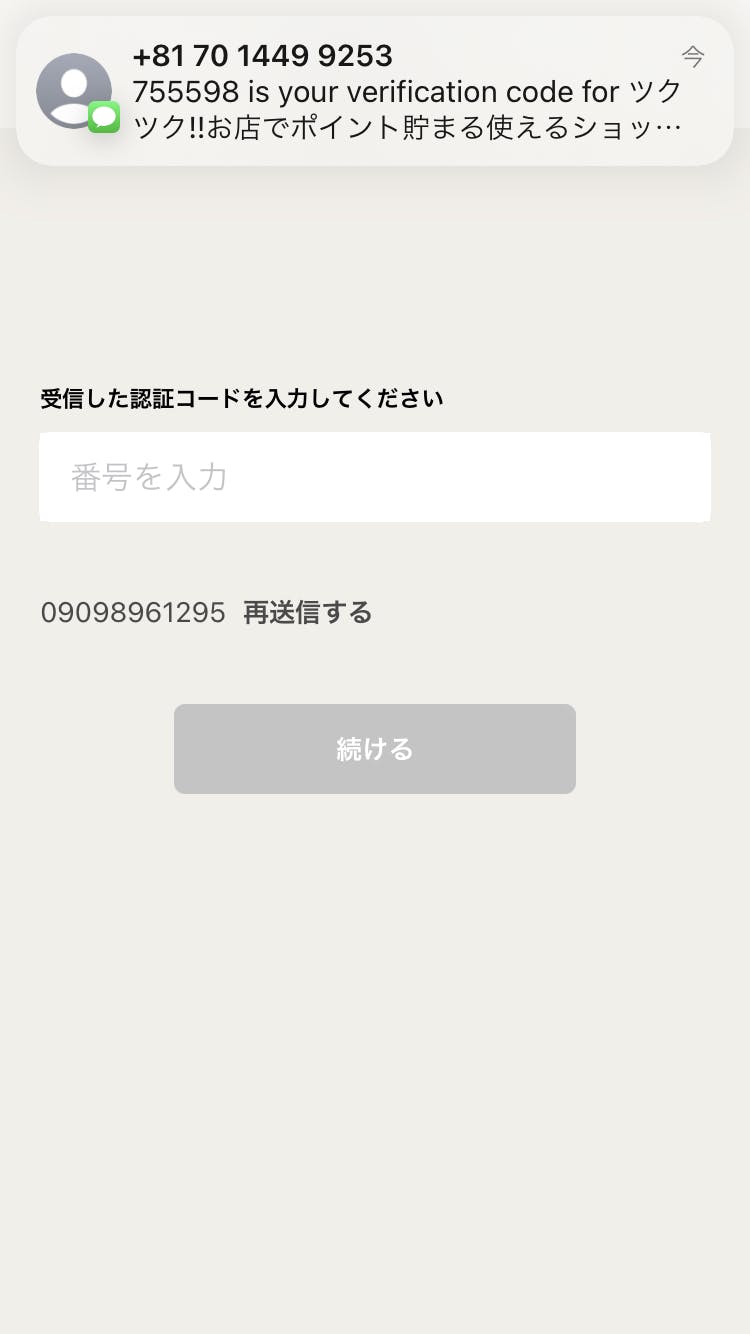The height and width of the screenshot is (1334, 750).
Task: Open the verification code SMS notification banner
Action: click(x=375, y=91)
